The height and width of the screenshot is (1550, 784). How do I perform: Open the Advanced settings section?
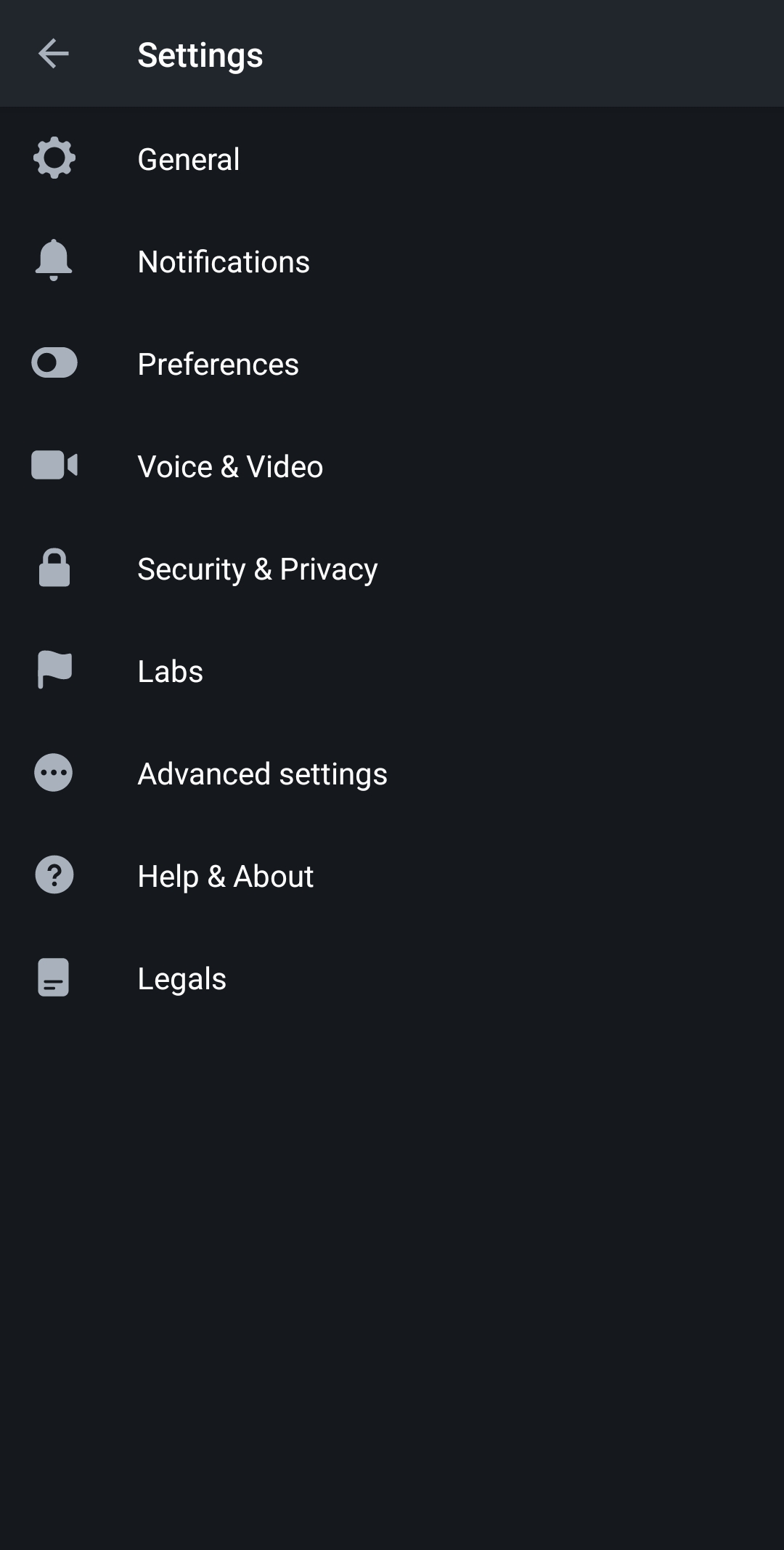263,773
